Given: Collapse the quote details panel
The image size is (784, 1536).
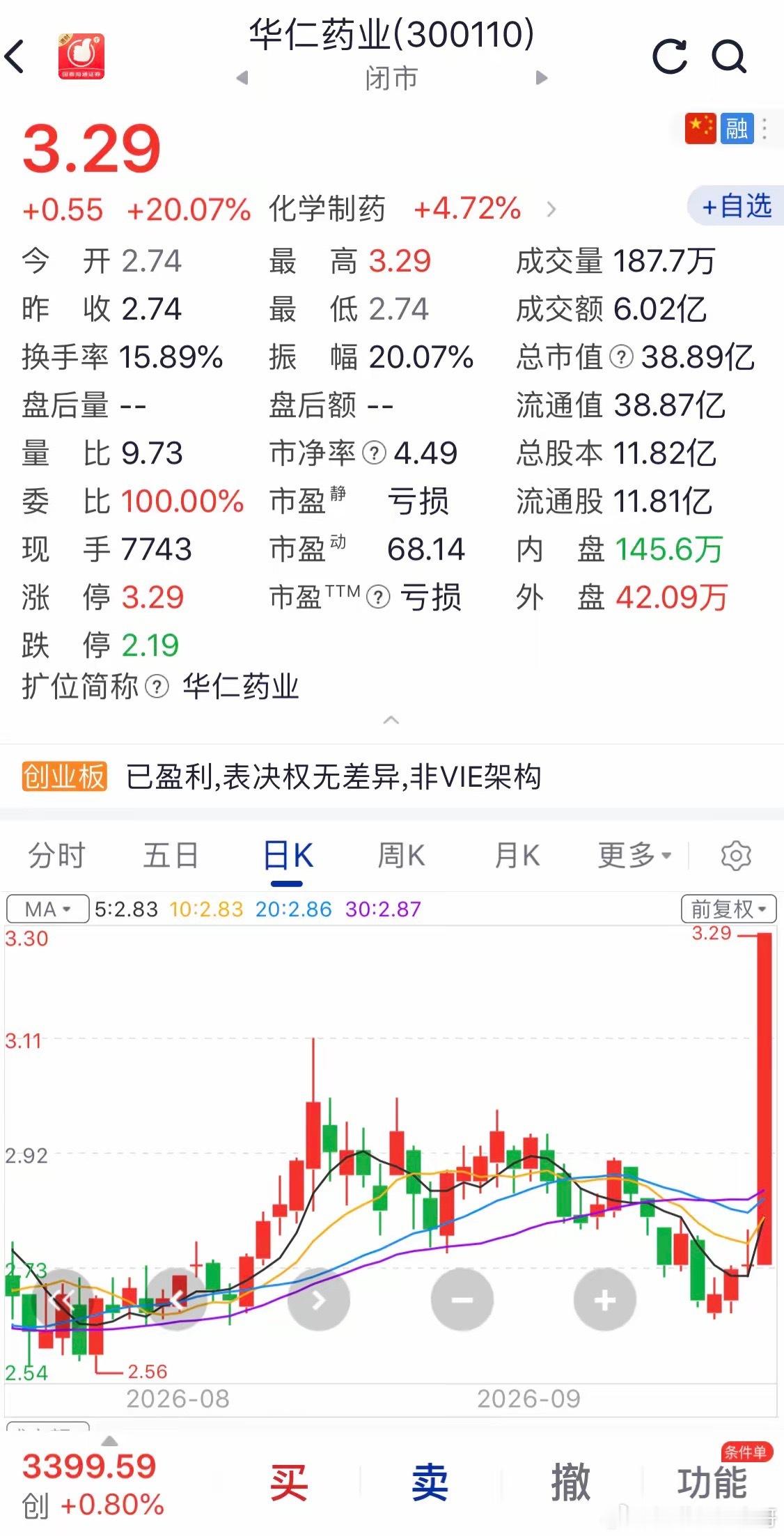Looking at the screenshot, I should [391, 720].
